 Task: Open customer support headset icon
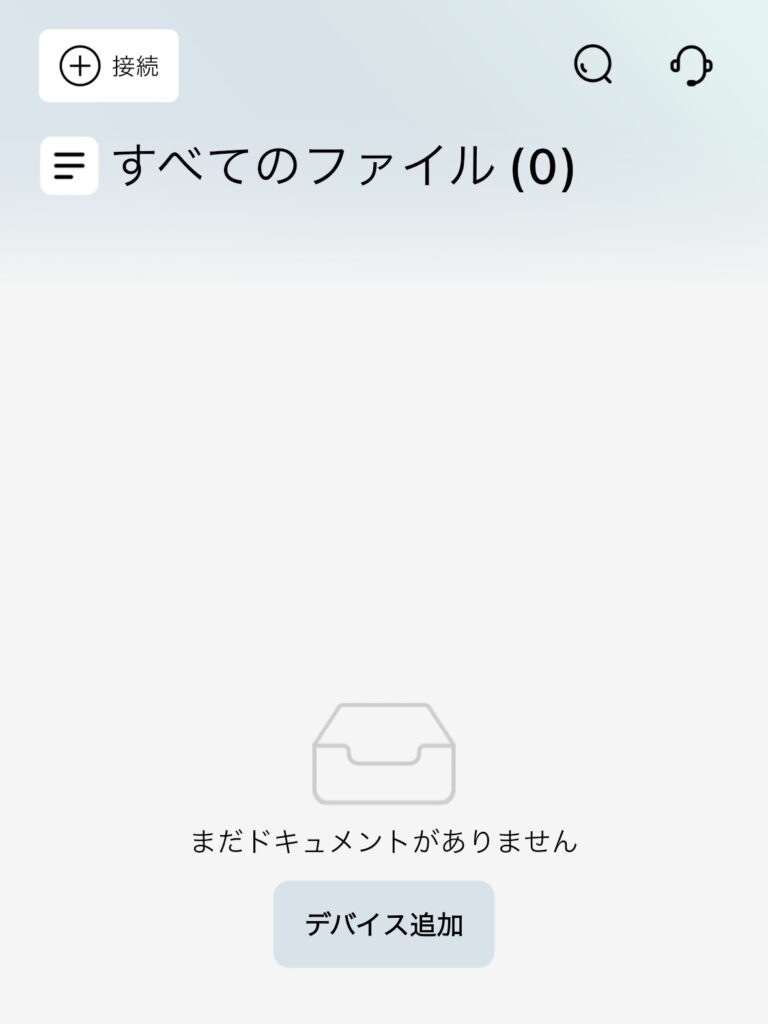pos(690,67)
